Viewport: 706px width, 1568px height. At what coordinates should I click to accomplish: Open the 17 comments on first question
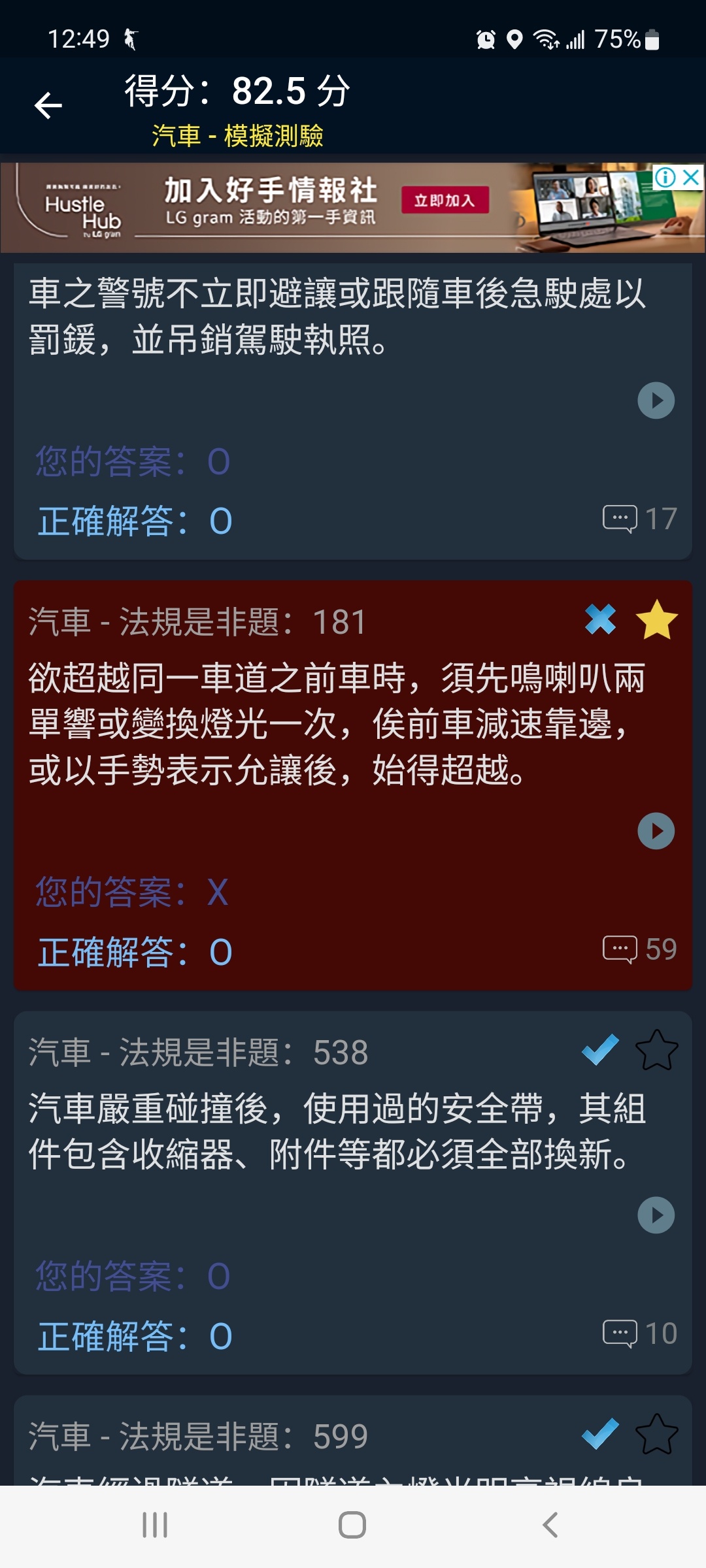point(639,519)
